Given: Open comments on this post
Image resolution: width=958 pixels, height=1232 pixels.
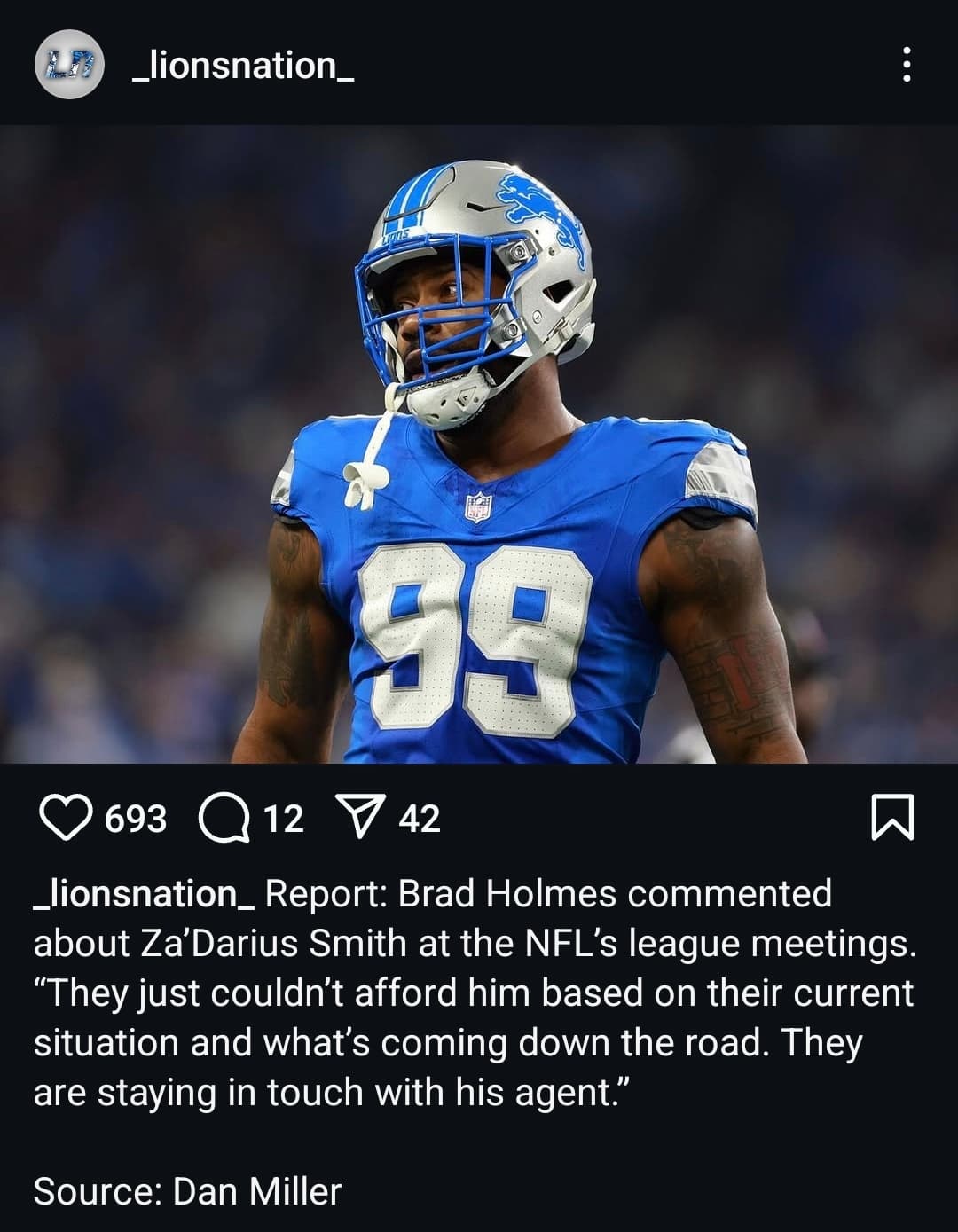Looking at the screenshot, I should pyautogui.click(x=224, y=818).
